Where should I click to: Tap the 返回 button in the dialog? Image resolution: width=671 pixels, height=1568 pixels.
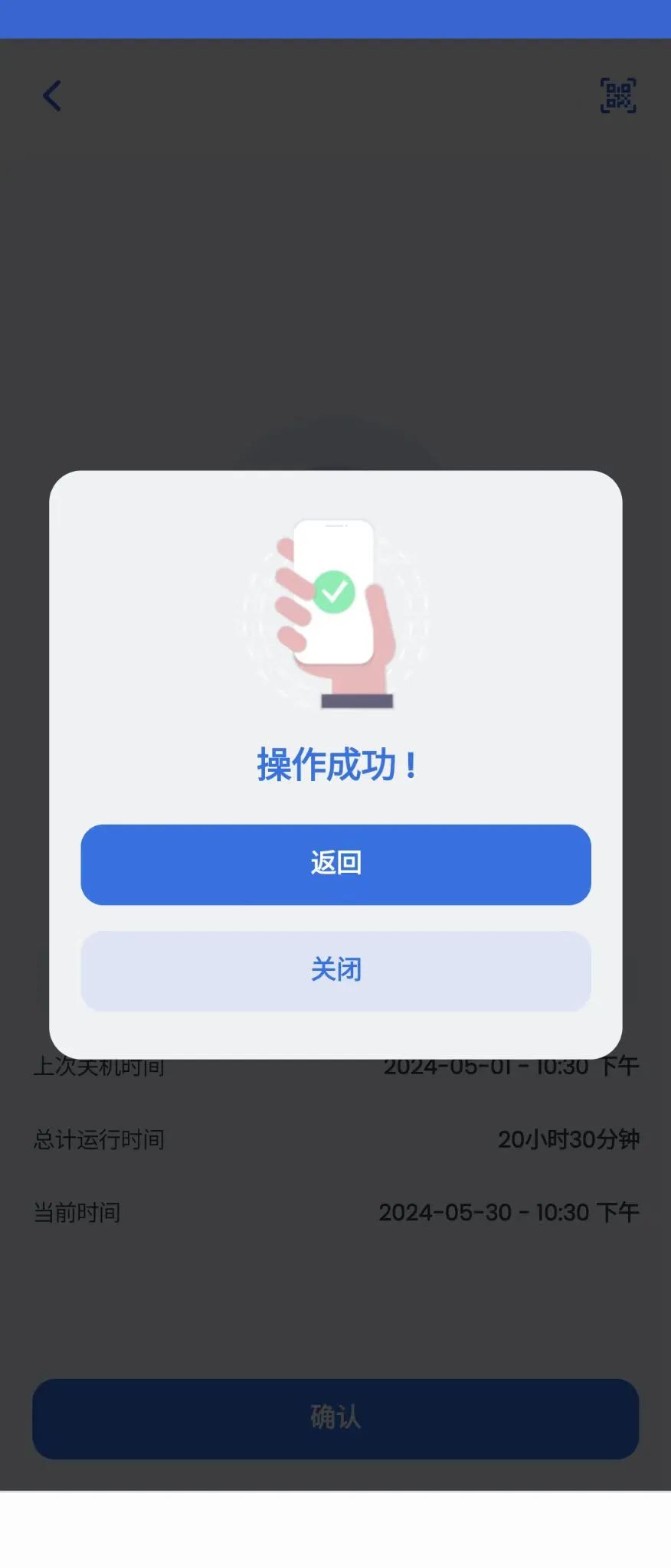point(335,864)
